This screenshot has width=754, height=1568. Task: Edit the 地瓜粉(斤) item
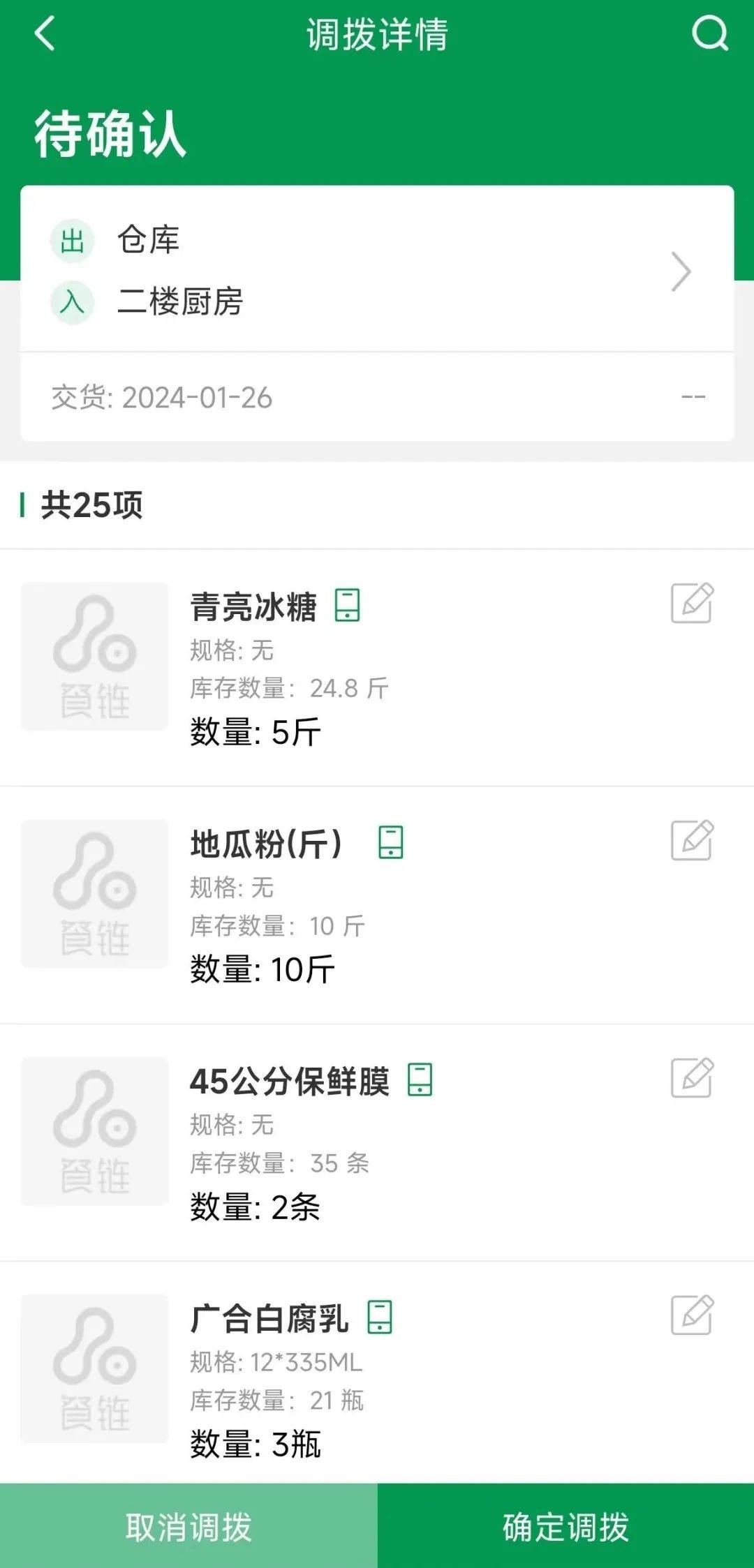coord(691,840)
